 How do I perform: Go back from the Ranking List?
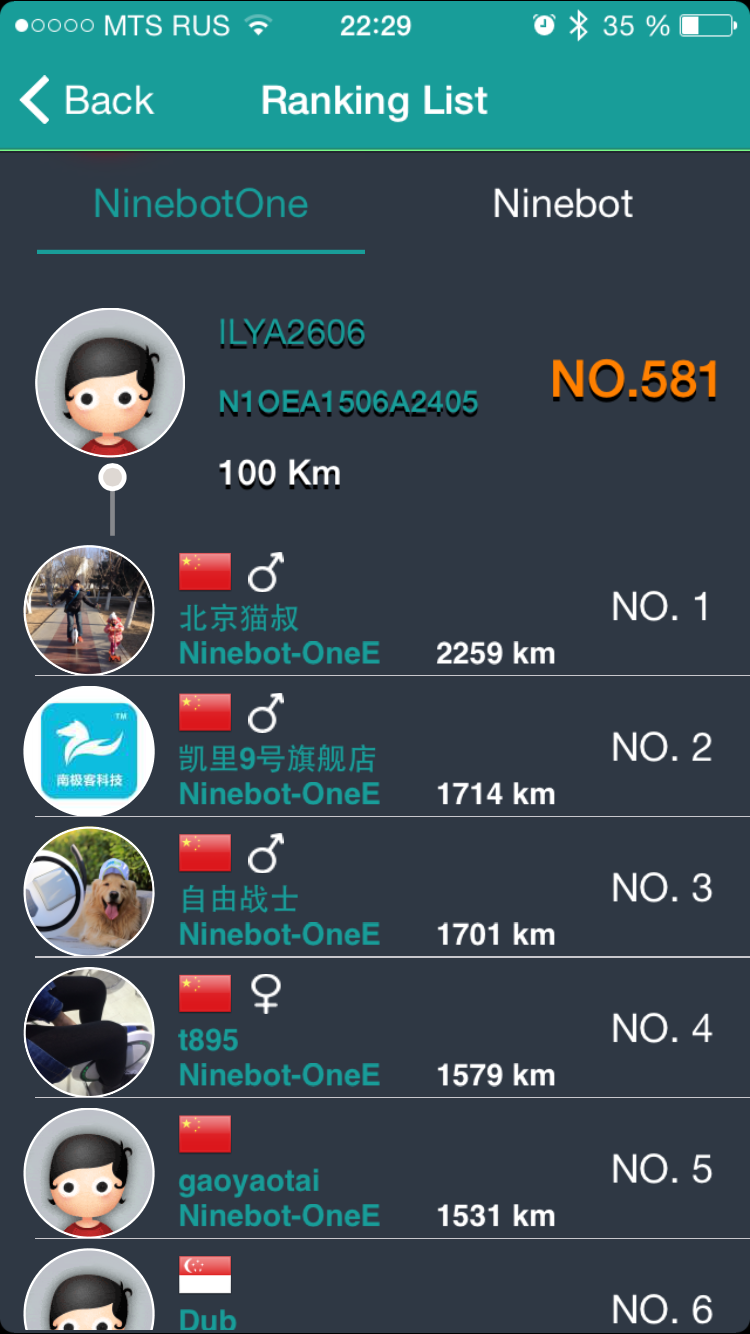click(x=87, y=101)
